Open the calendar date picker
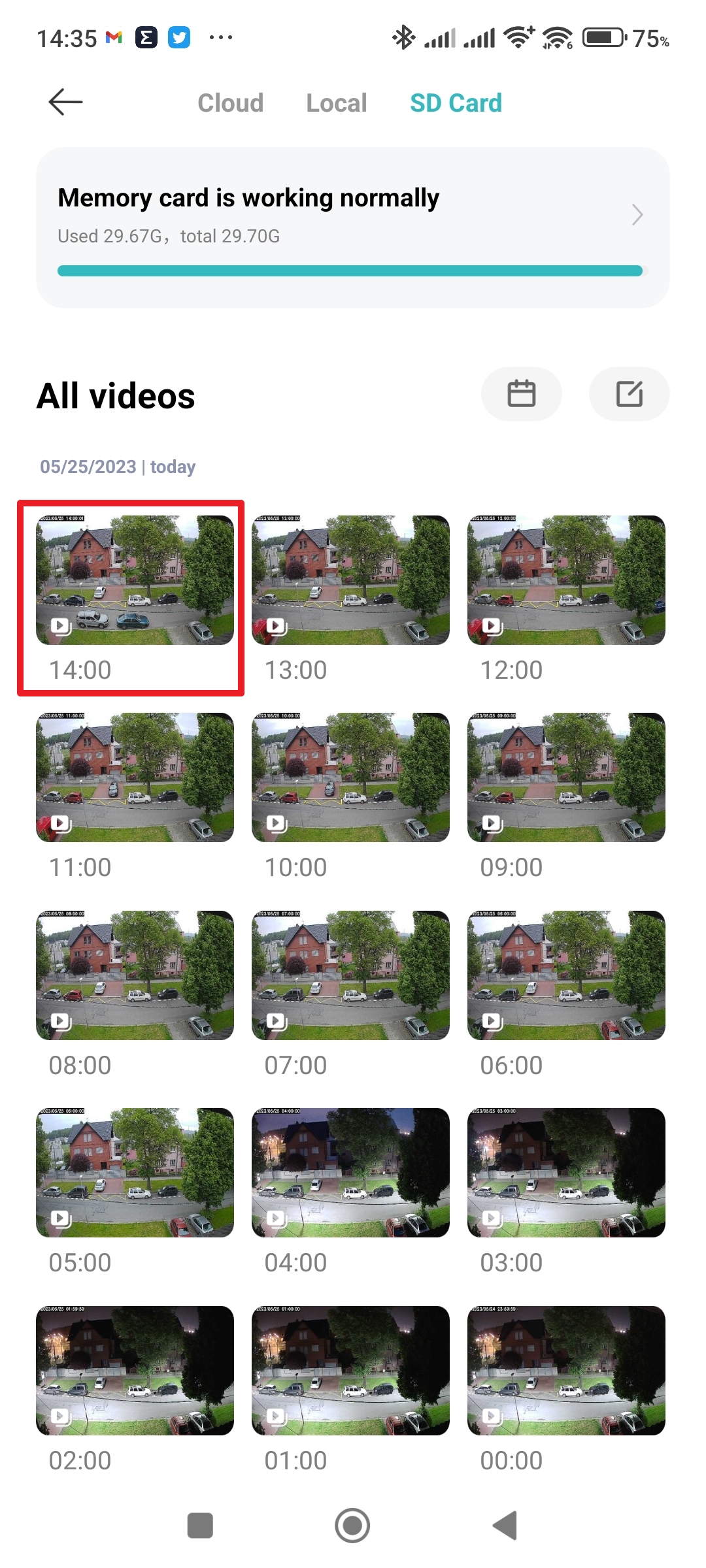 (x=521, y=394)
